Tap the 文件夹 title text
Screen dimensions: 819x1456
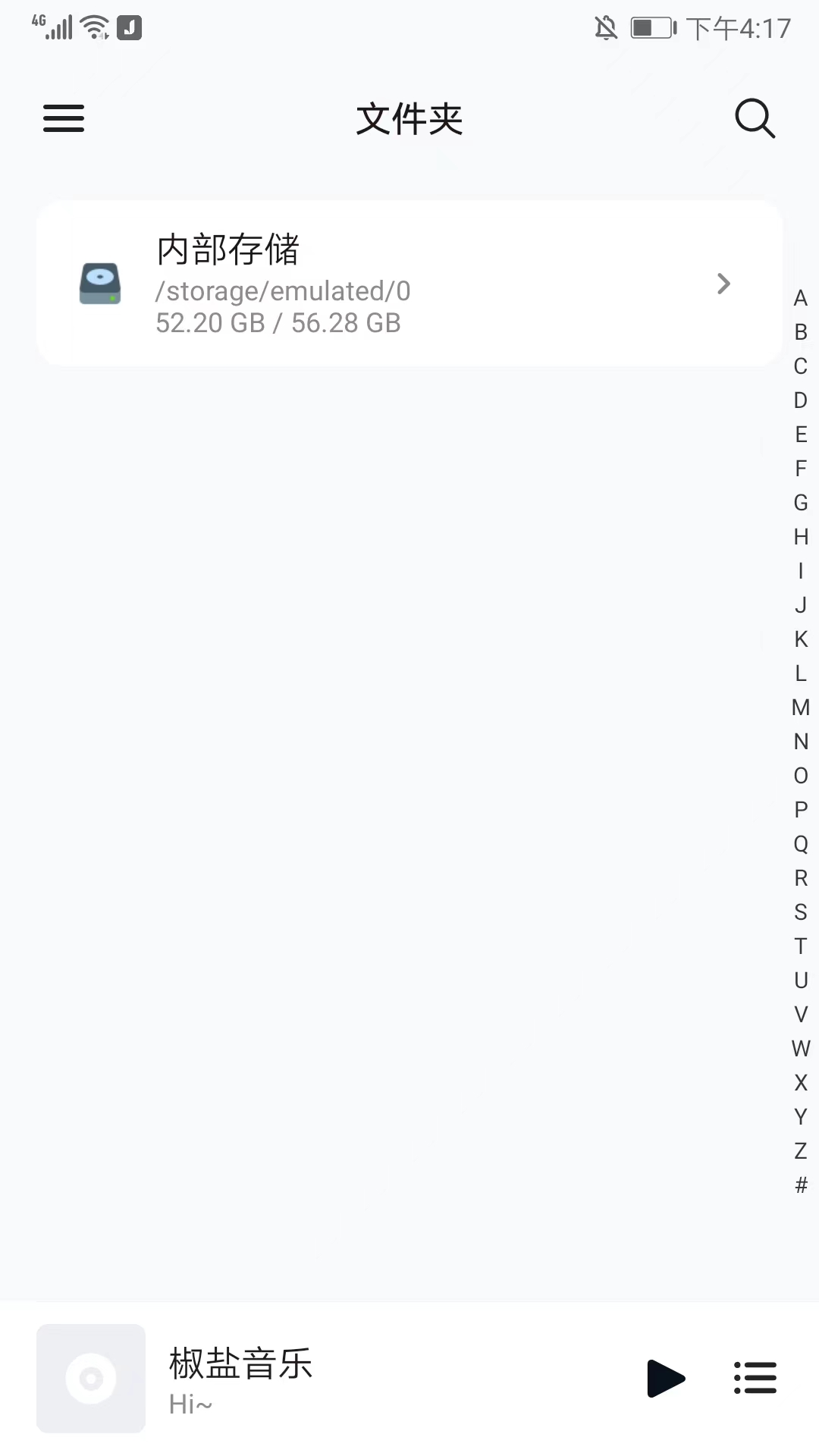pyautogui.click(x=409, y=119)
